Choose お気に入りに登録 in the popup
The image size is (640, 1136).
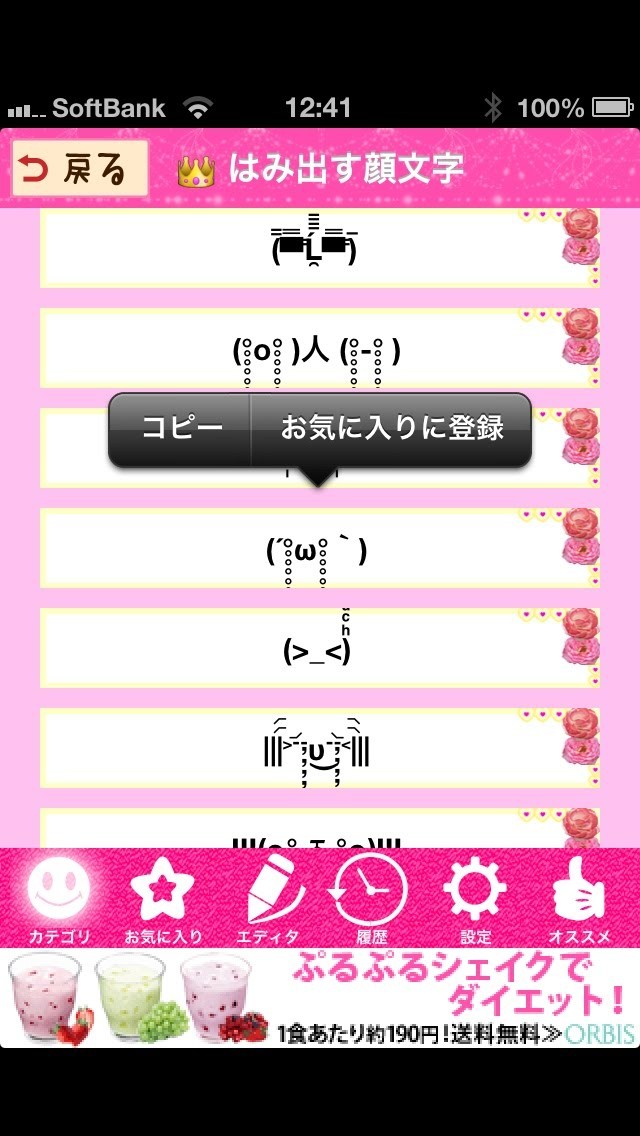pyautogui.click(x=391, y=430)
